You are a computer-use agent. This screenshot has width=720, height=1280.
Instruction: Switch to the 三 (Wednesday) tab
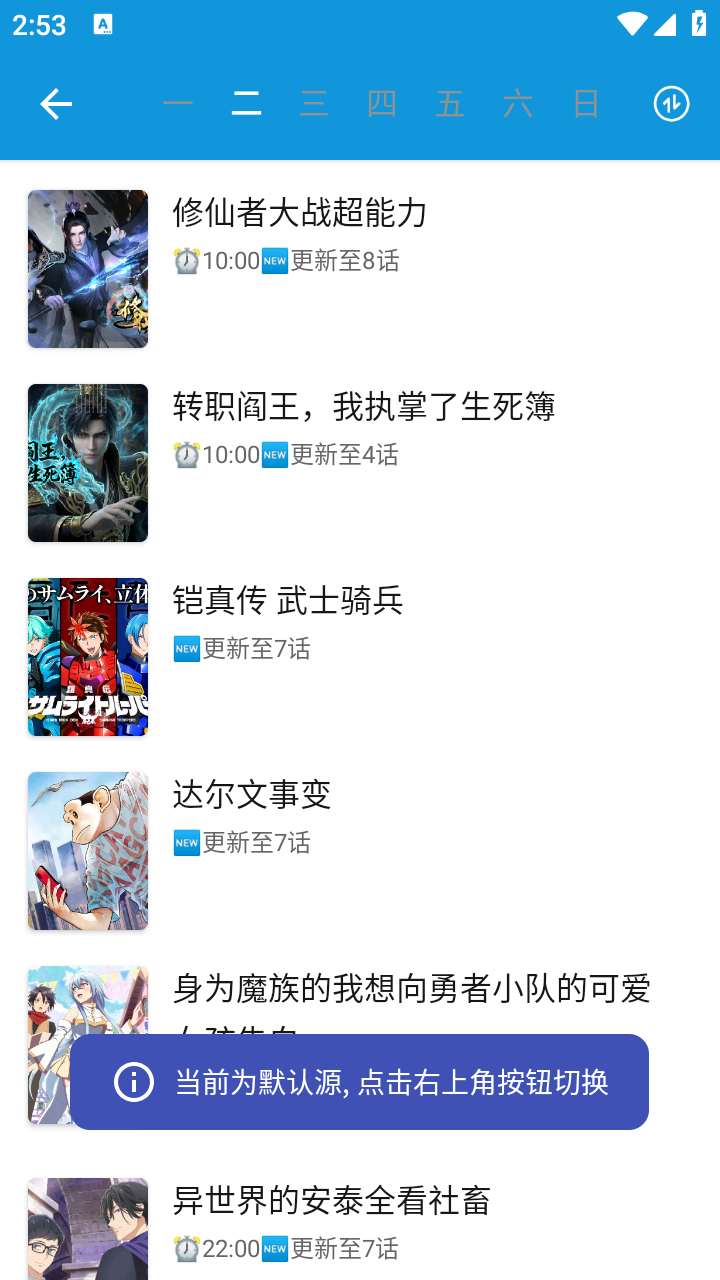(x=313, y=103)
